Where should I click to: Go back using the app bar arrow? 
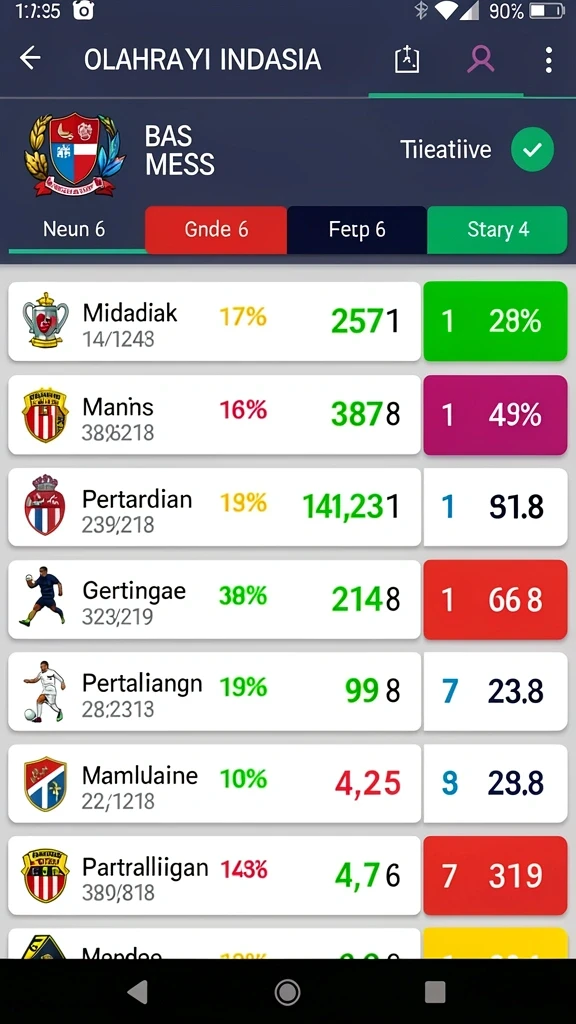click(x=30, y=59)
